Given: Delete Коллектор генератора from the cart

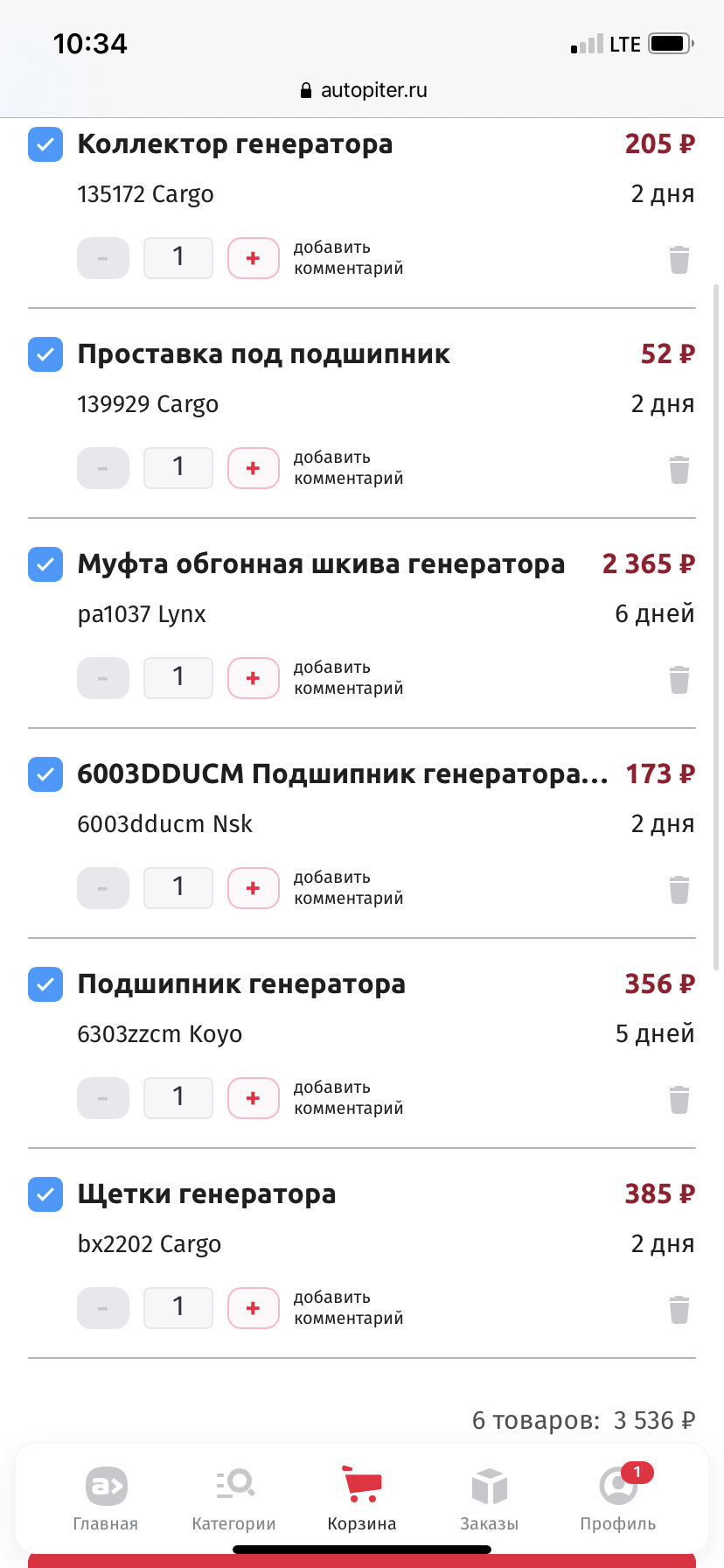Looking at the screenshot, I should point(679,259).
